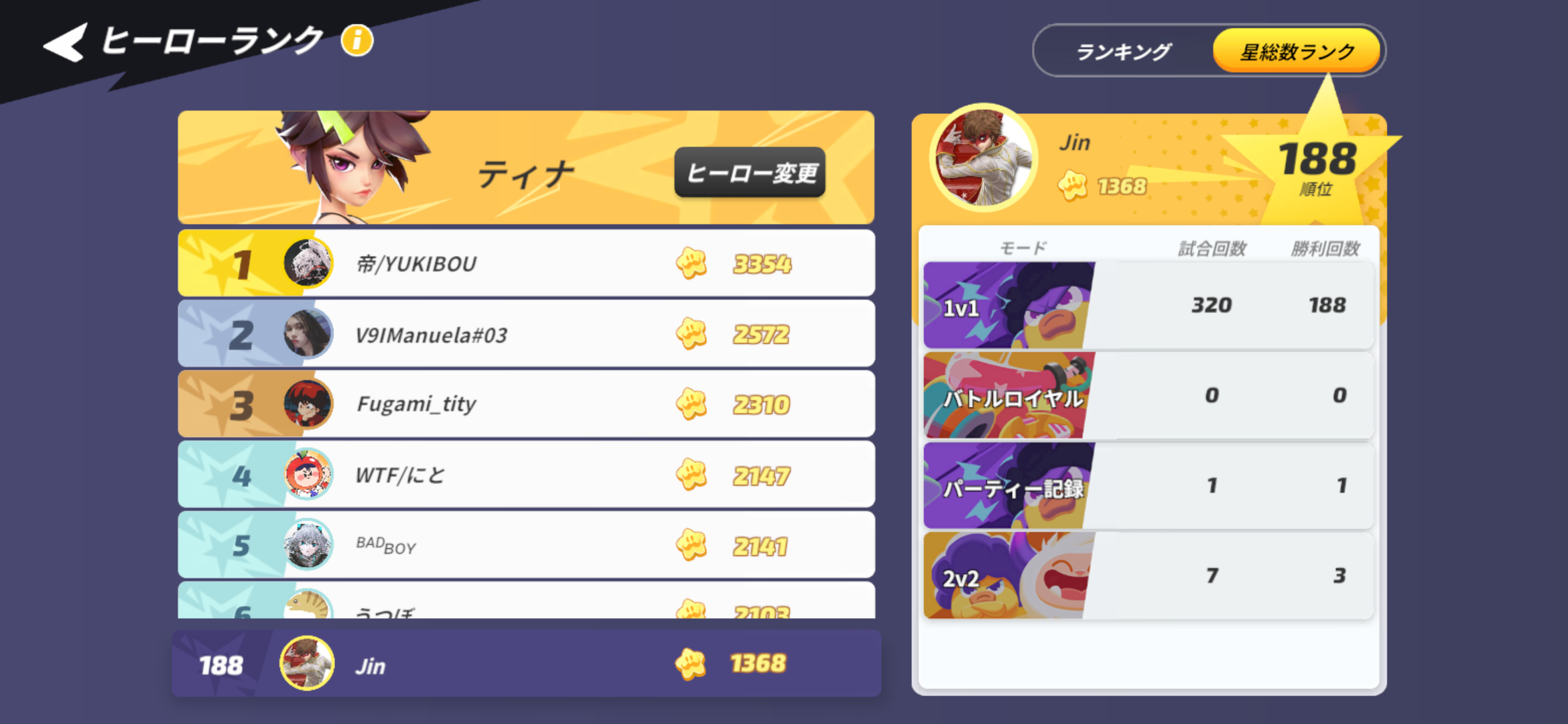Open BADBOY's ranking entry

[x=526, y=545]
